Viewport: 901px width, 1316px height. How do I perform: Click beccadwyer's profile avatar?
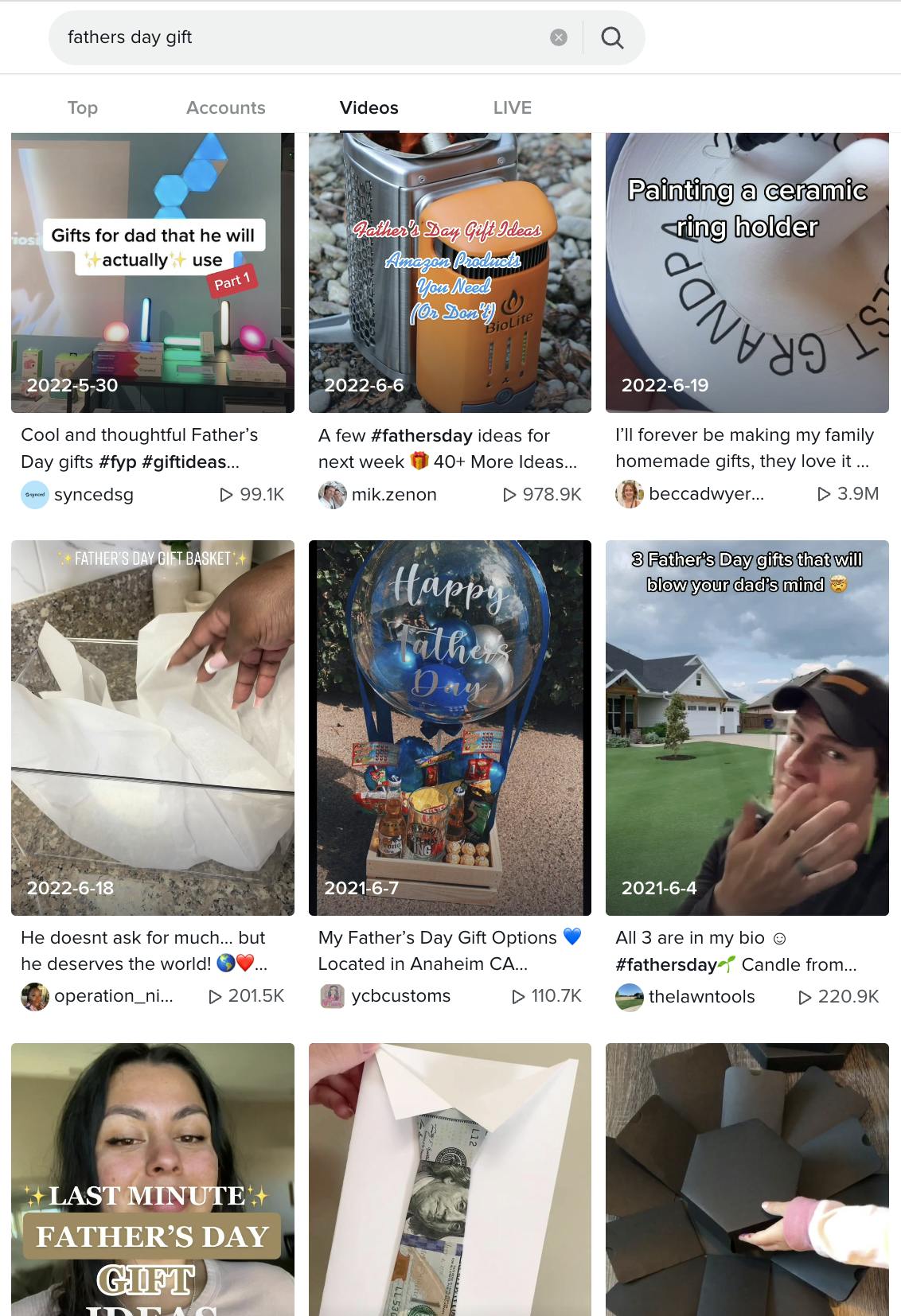[630, 494]
